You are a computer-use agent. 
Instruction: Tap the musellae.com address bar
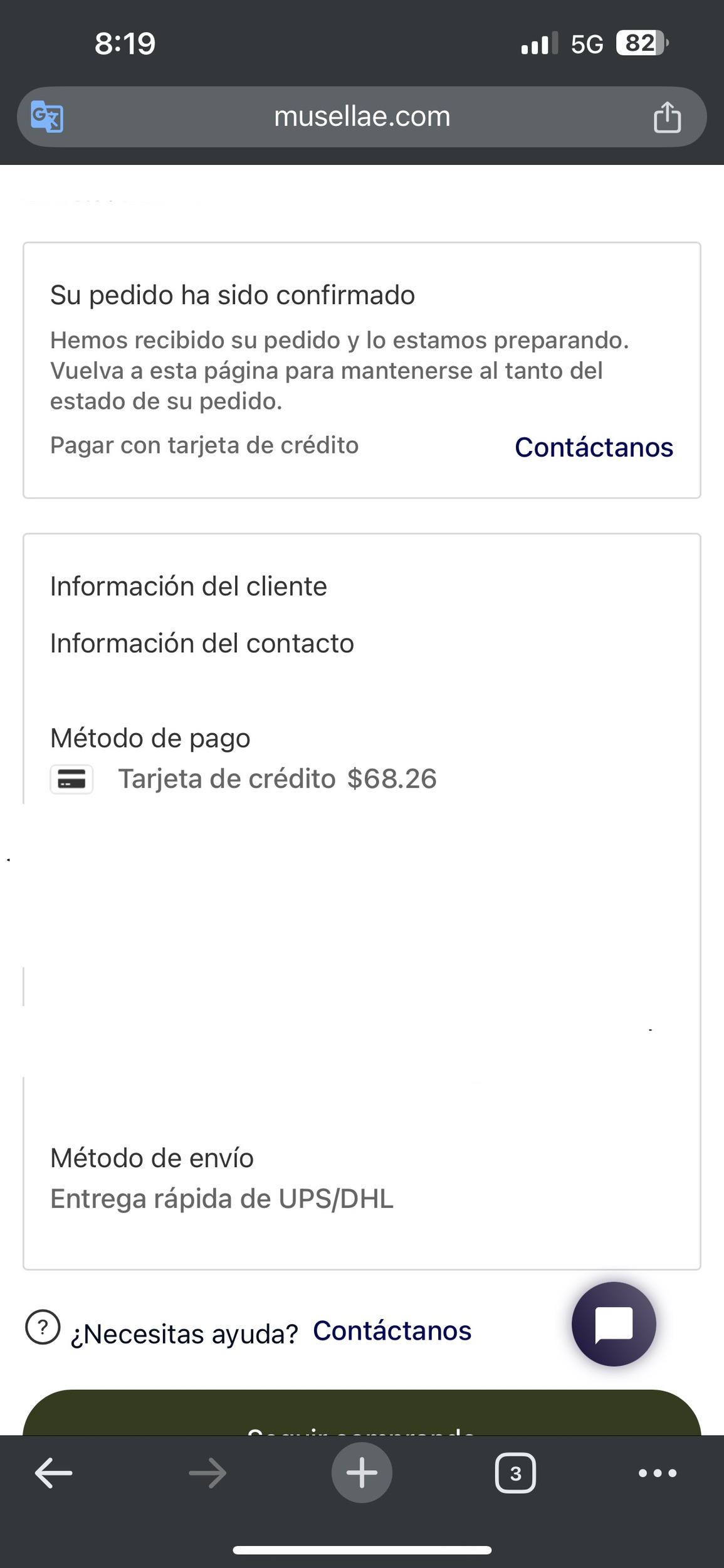pyautogui.click(x=362, y=117)
